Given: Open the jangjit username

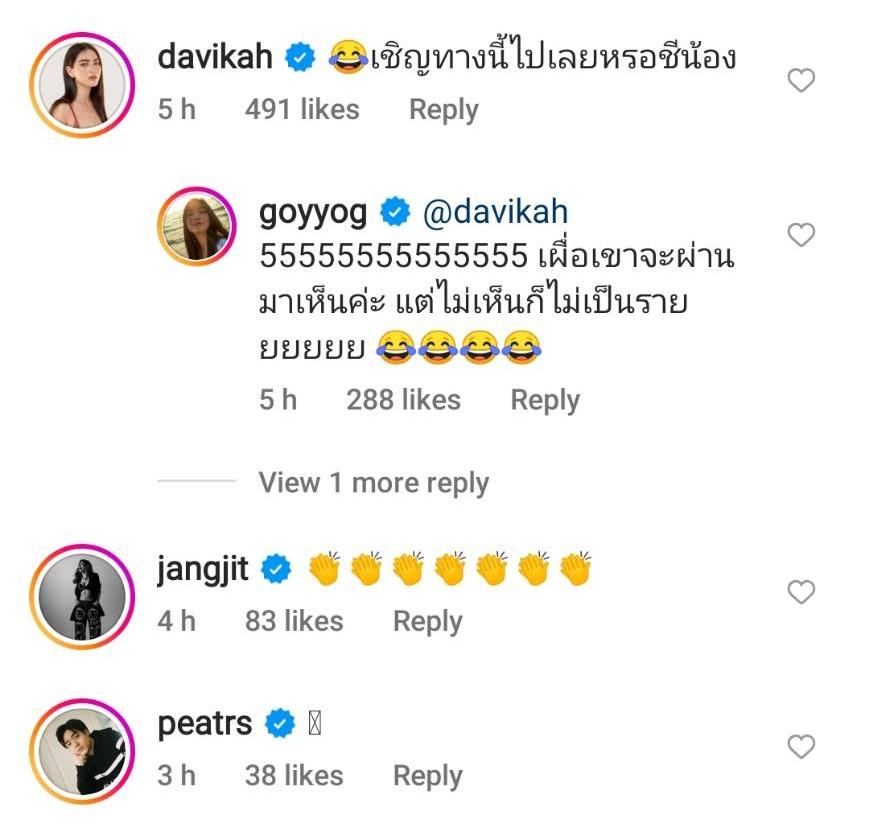Looking at the screenshot, I should tap(203, 569).
